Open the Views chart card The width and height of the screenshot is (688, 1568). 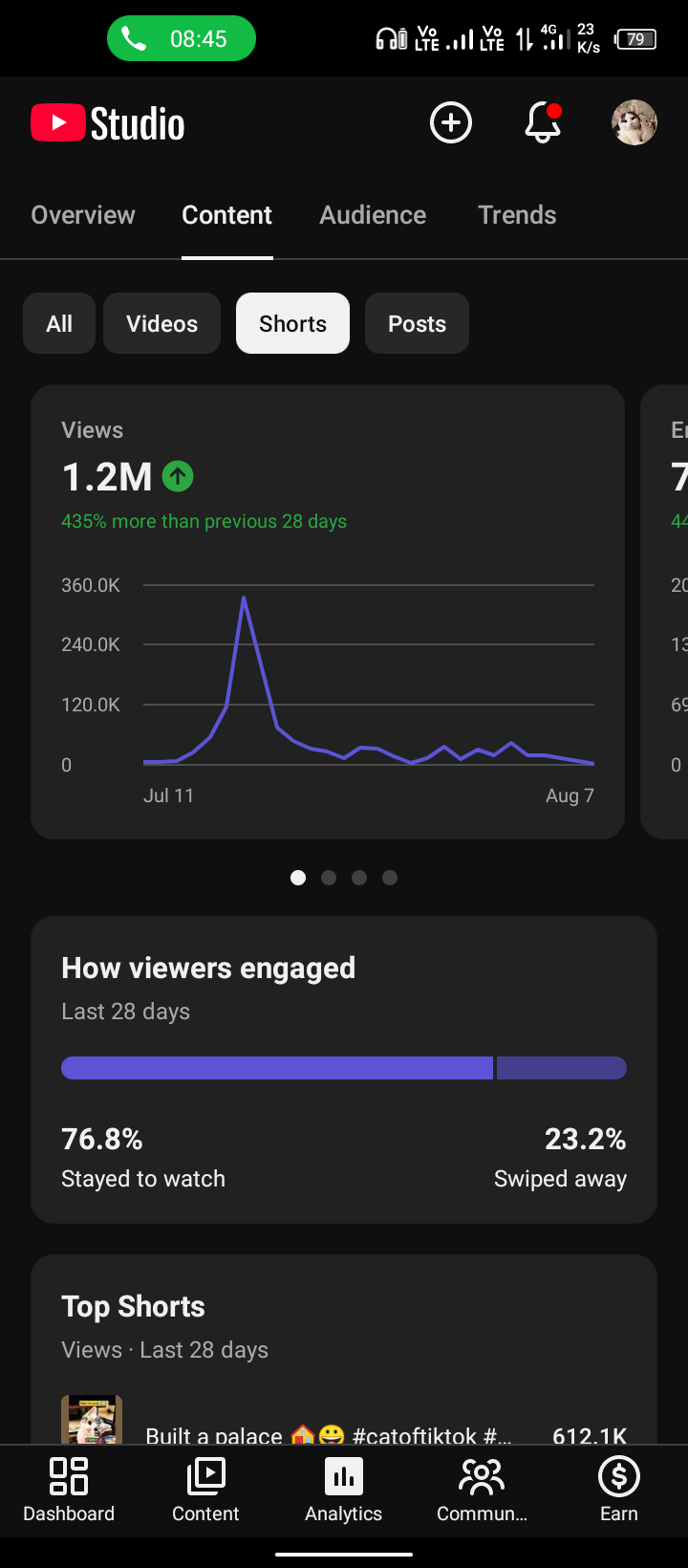click(x=328, y=612)
